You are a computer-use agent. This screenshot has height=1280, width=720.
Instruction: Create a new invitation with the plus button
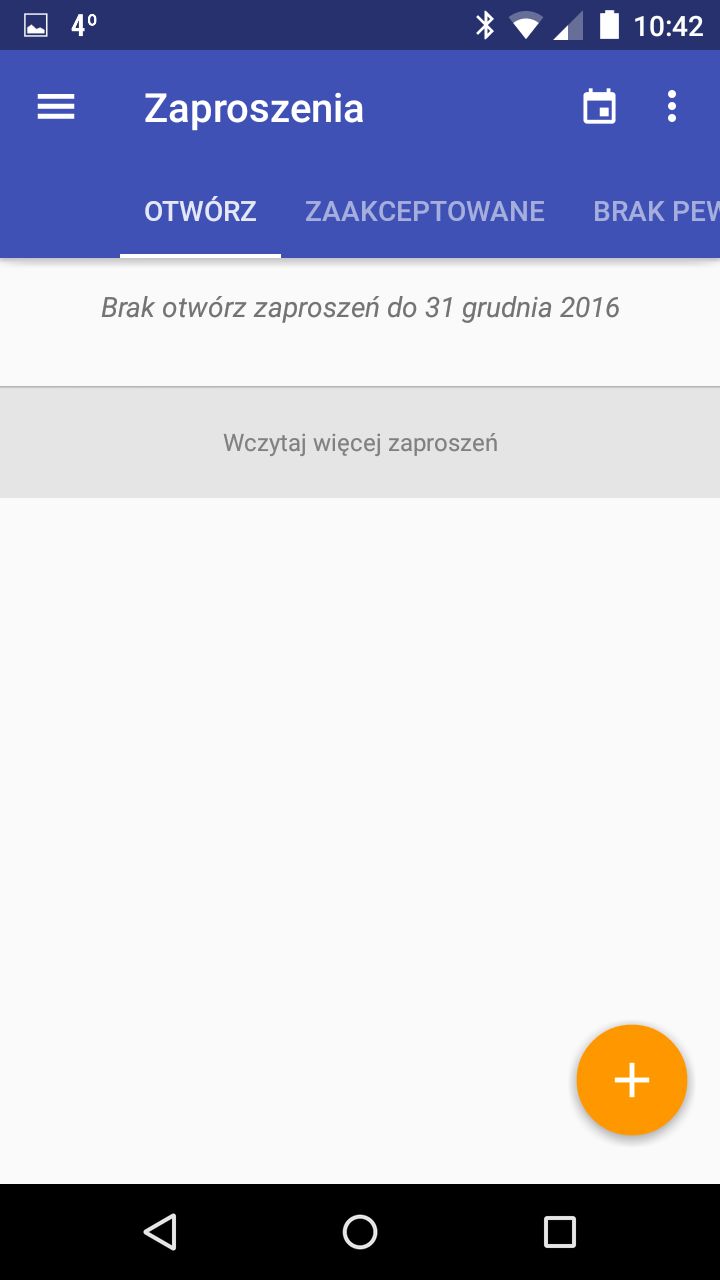[x=632, y=1080]
